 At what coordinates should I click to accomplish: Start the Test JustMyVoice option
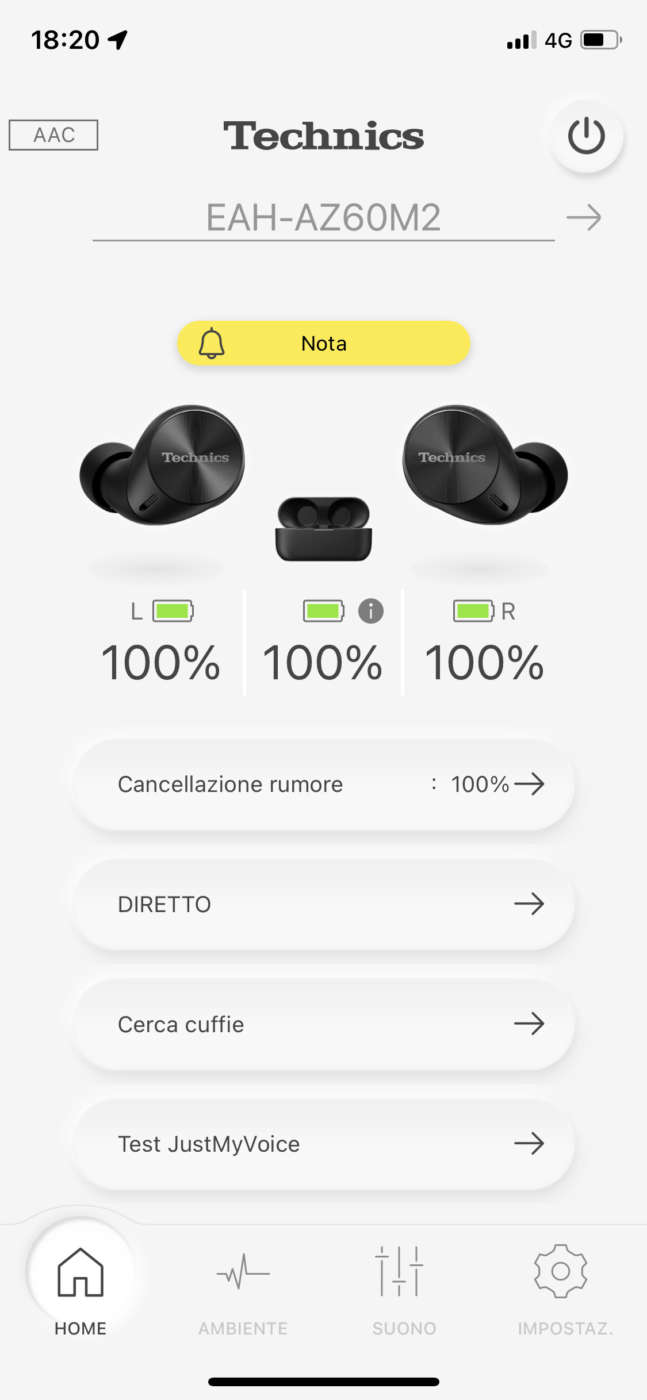point(323,1144)
